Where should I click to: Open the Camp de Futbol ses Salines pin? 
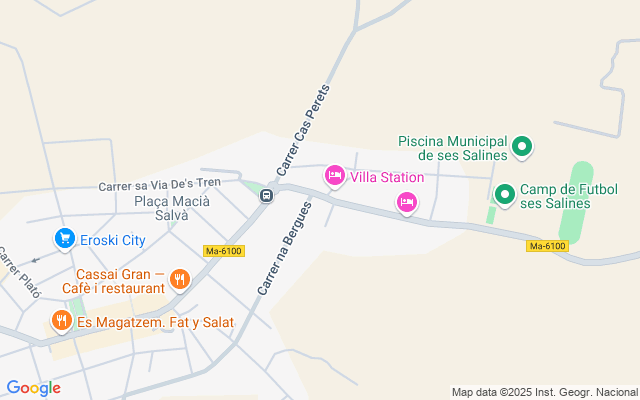point(505,194)
